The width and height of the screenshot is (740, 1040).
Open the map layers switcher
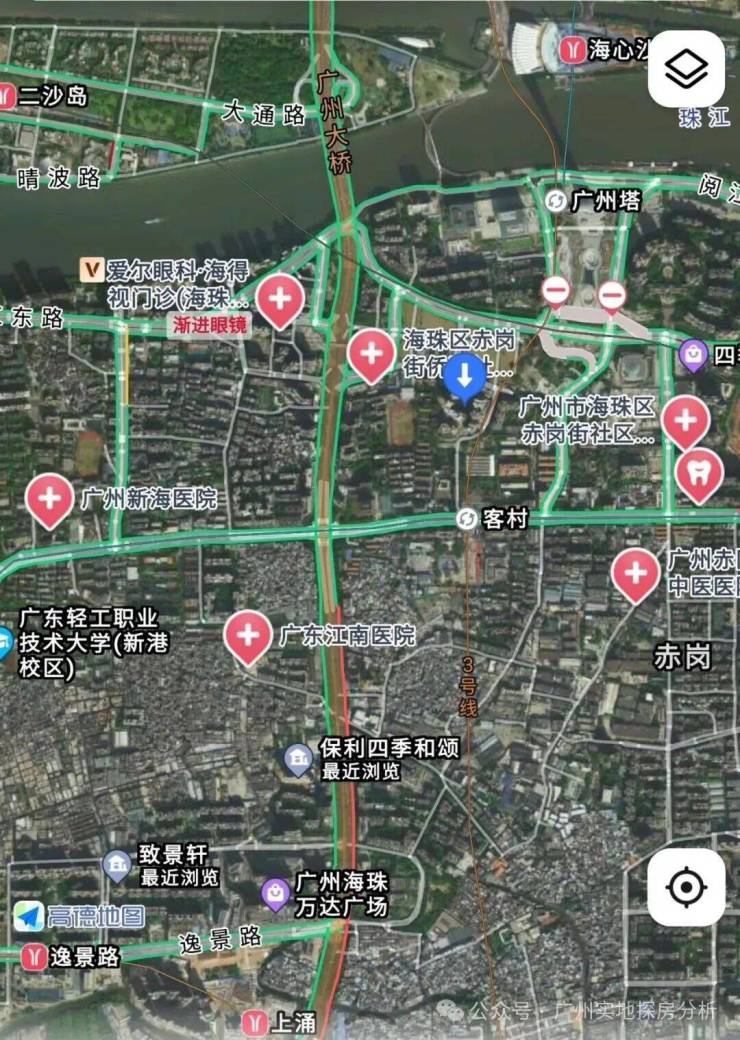click(687, 68)
